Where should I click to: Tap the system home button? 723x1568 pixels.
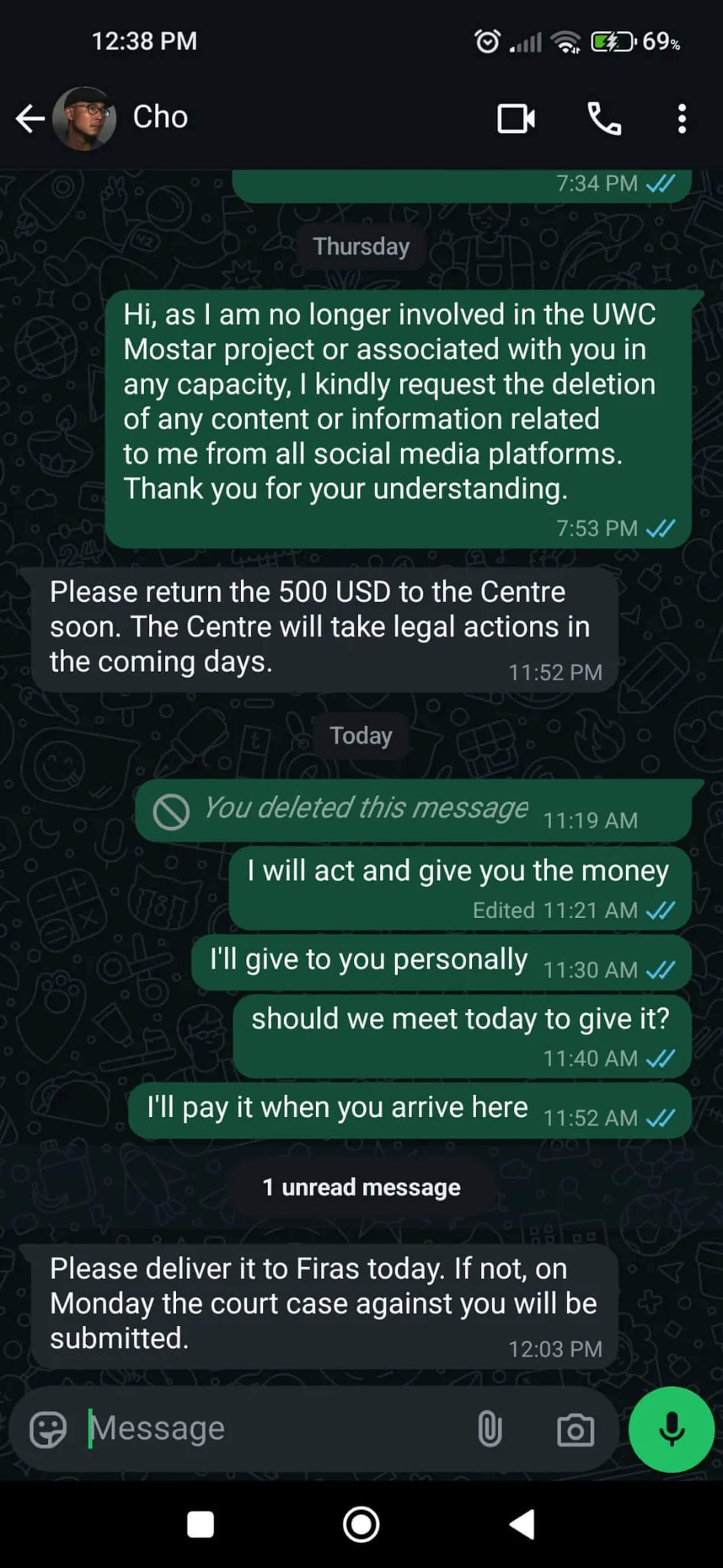(361, 1525)
